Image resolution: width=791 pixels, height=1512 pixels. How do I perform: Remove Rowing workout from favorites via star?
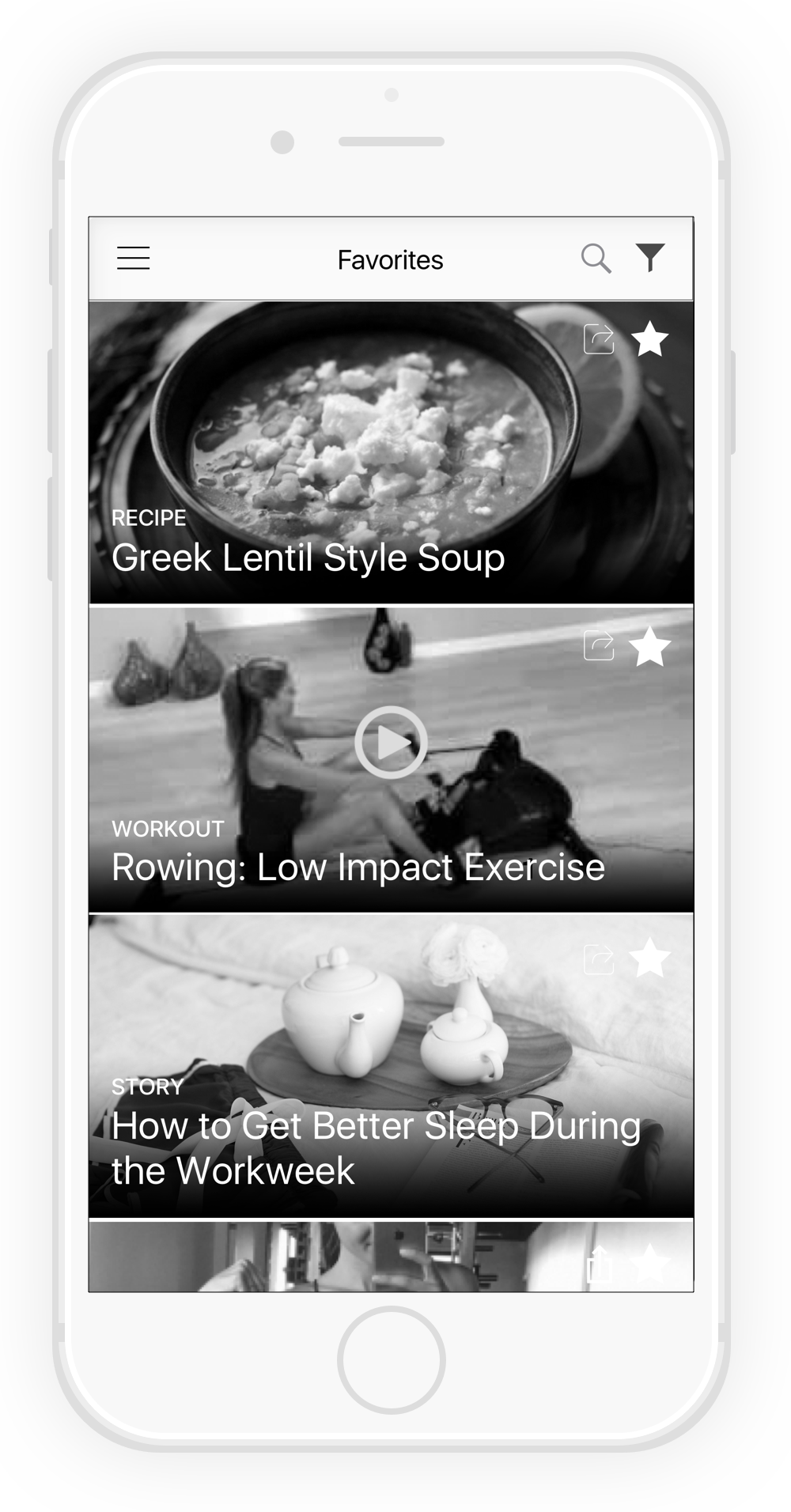pos(649,647)
